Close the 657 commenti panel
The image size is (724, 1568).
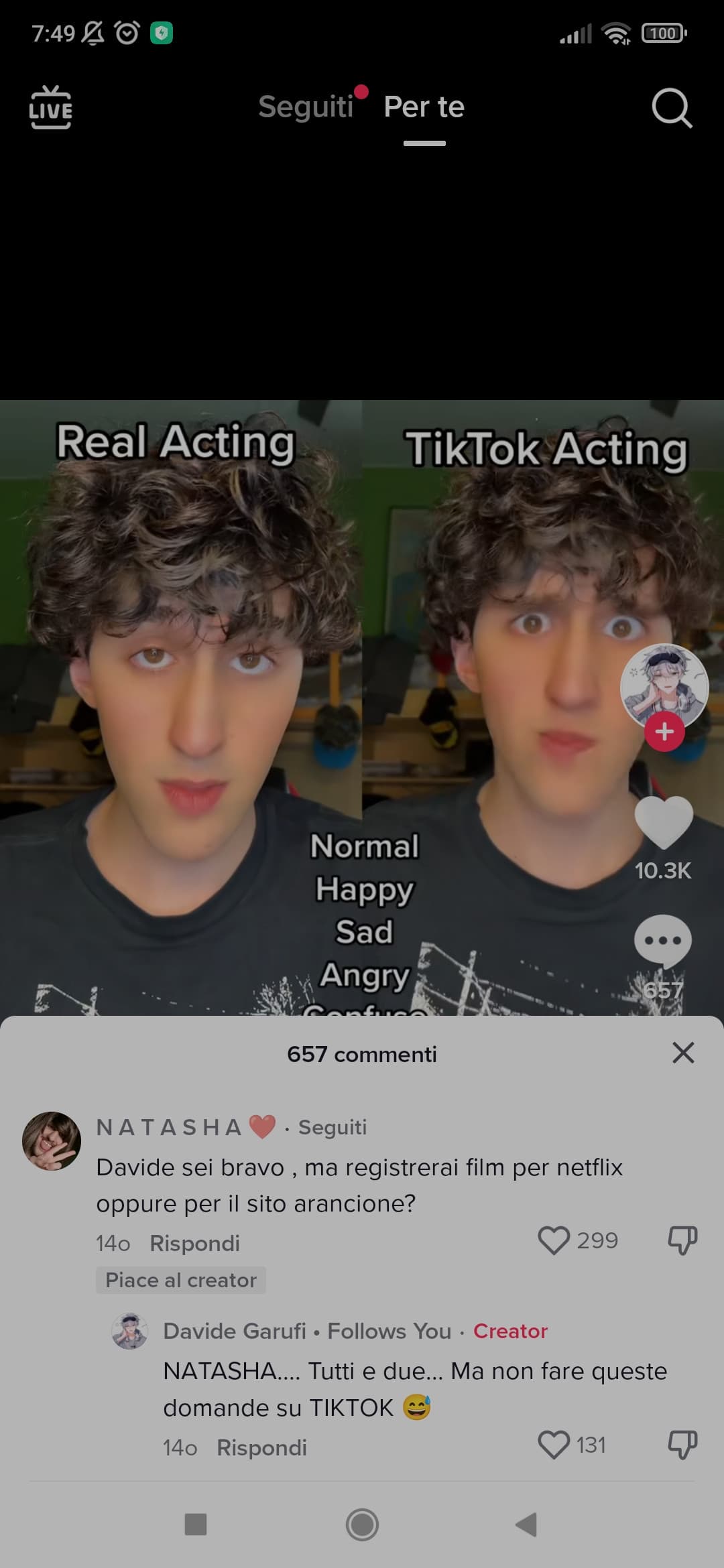tap(683, 1053)
